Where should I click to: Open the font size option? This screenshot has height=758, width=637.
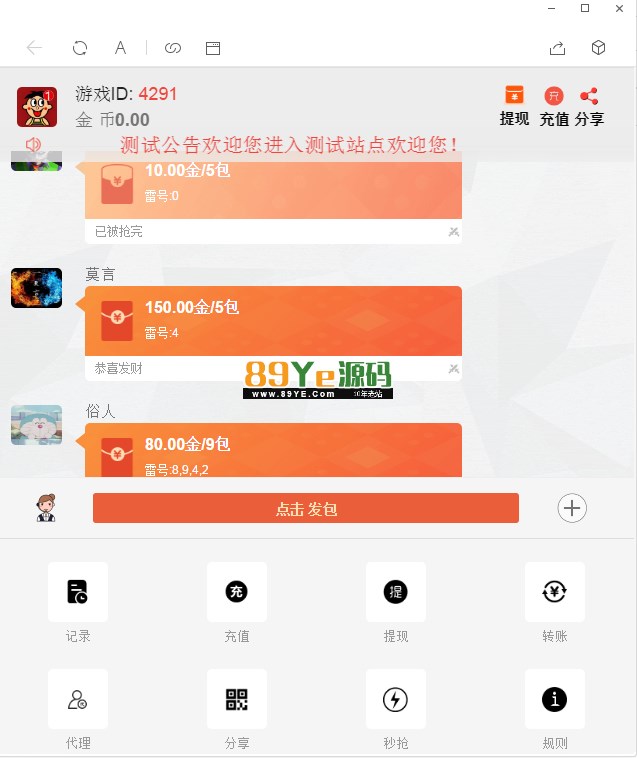120,47
